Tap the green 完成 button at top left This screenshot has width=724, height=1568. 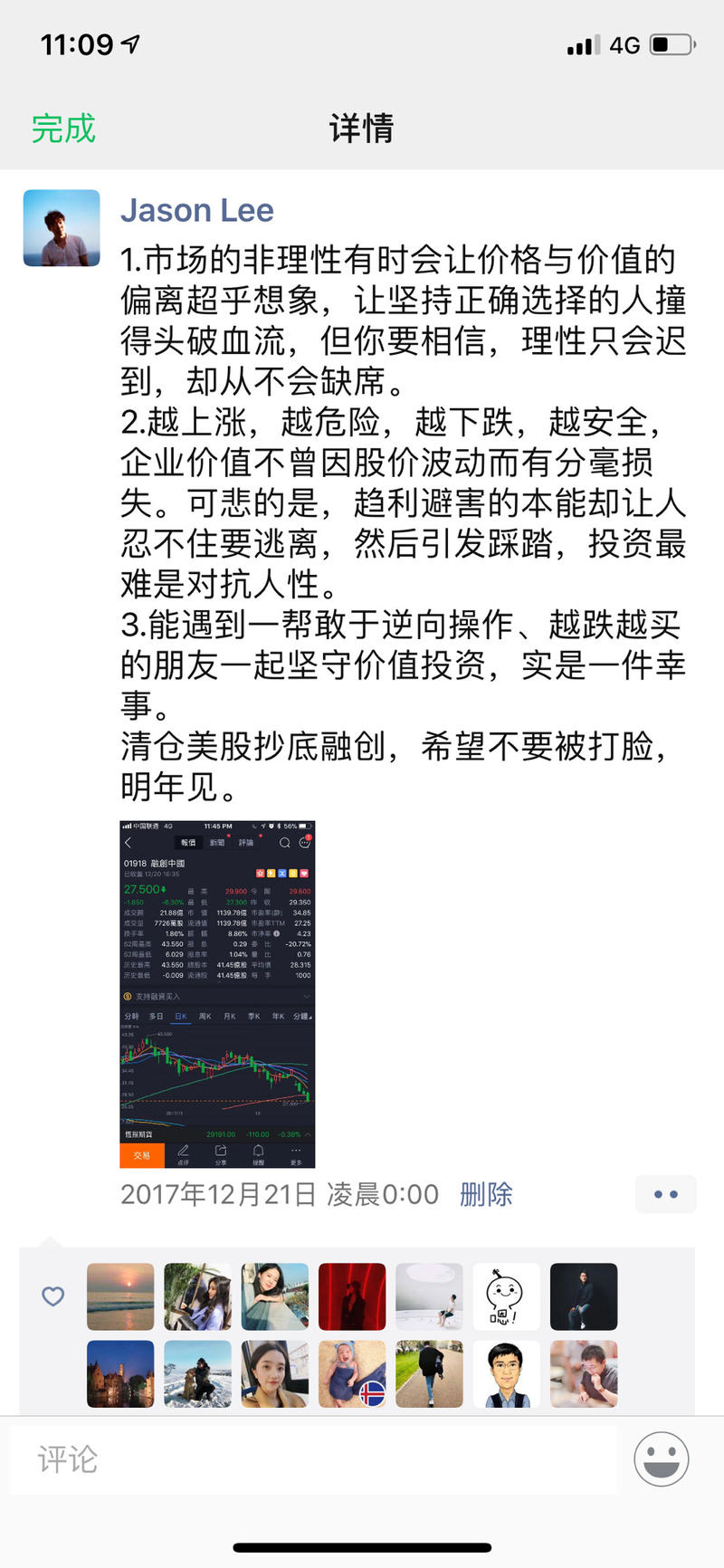[x=62, y=129]
